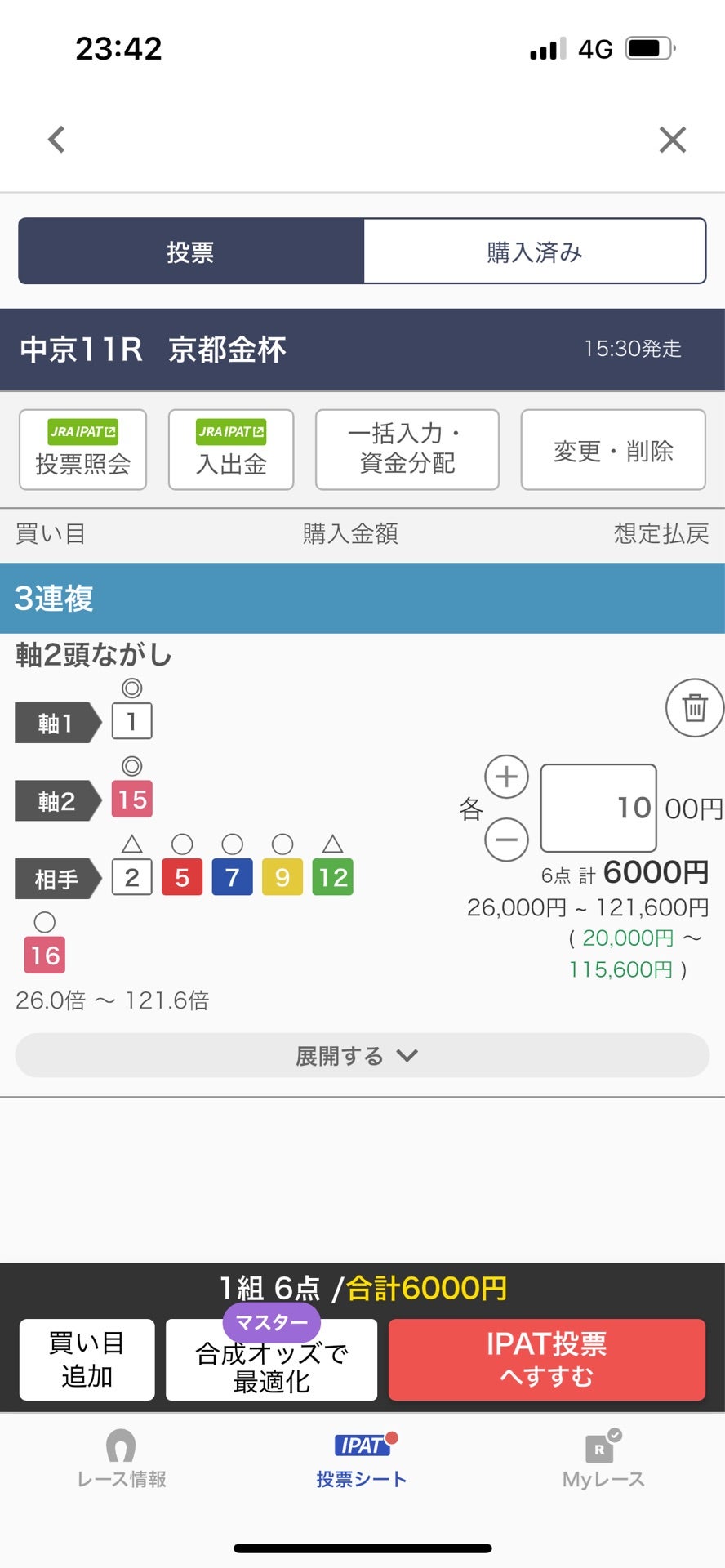The image size is (725, 1568).
Task: Toggle horse 5 in the 相手 row
Action: [x=182, y=877]
